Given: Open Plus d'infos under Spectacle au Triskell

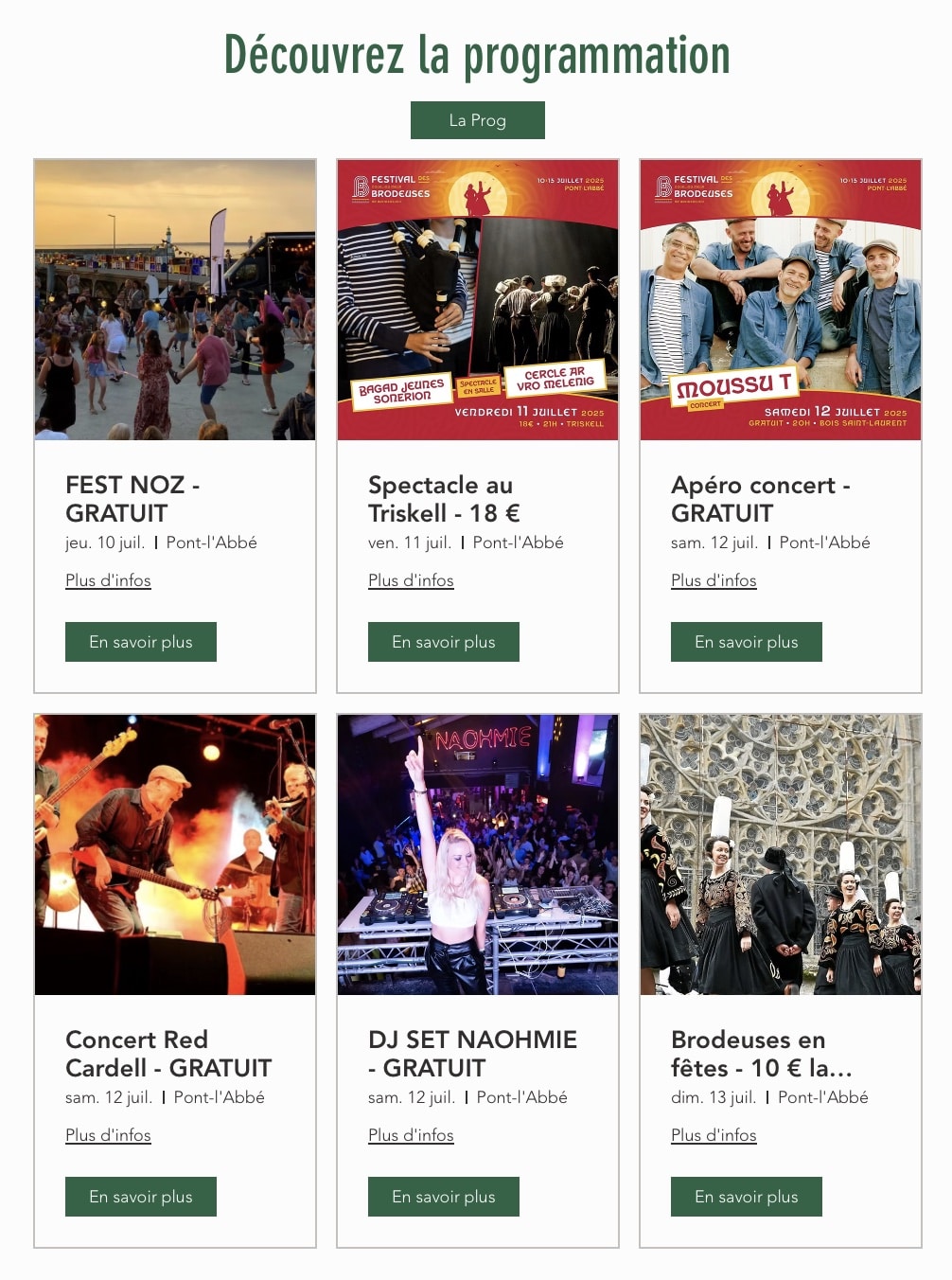Looking at the screenshot, I should (411, 580).
